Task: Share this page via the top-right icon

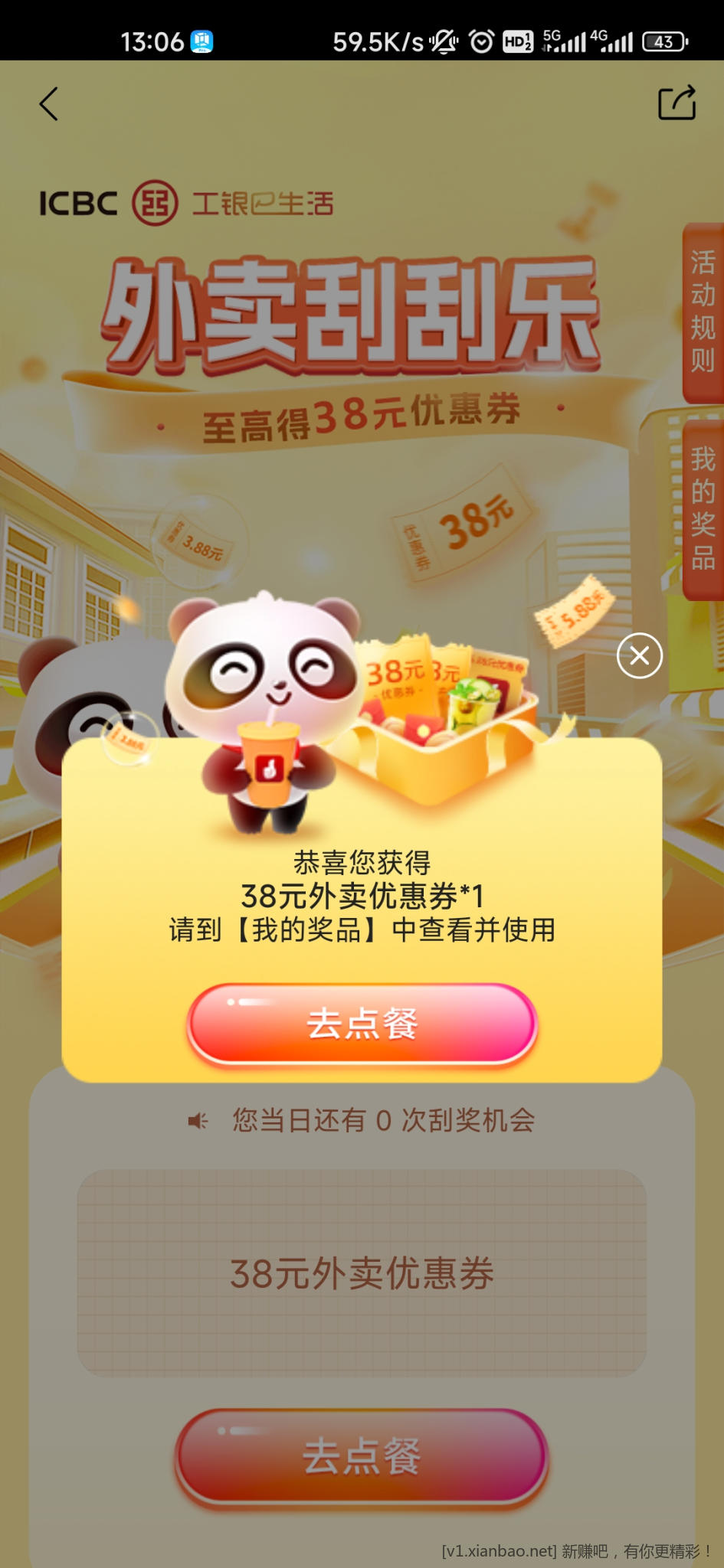Action: [677, 103]
